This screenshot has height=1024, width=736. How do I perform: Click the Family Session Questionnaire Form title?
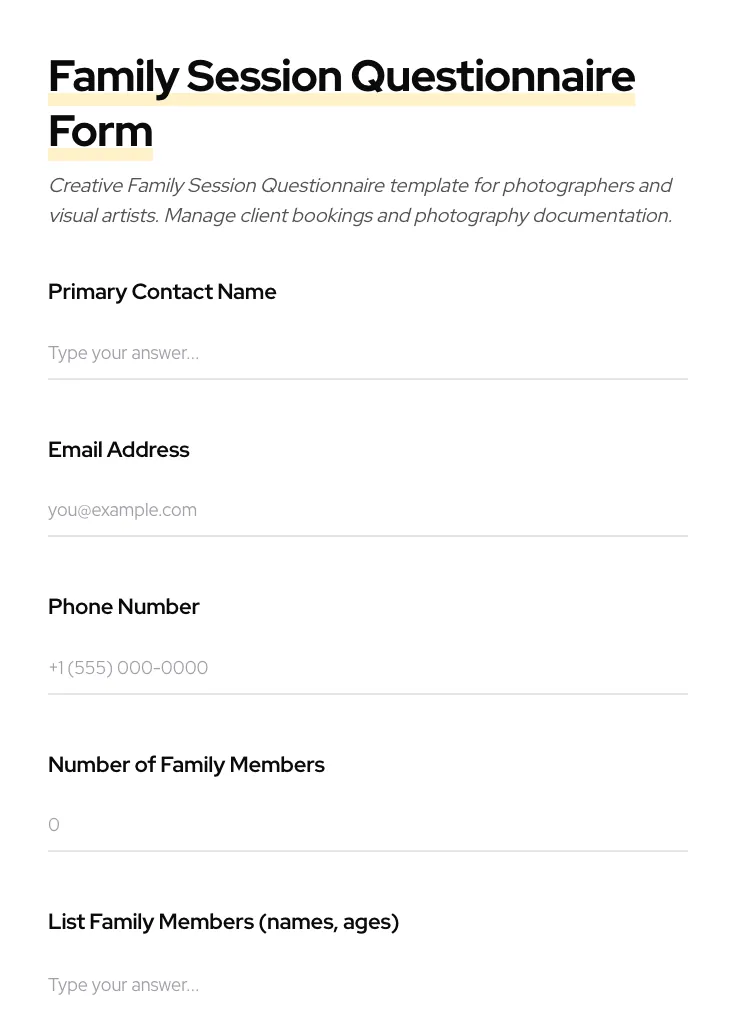341,102
